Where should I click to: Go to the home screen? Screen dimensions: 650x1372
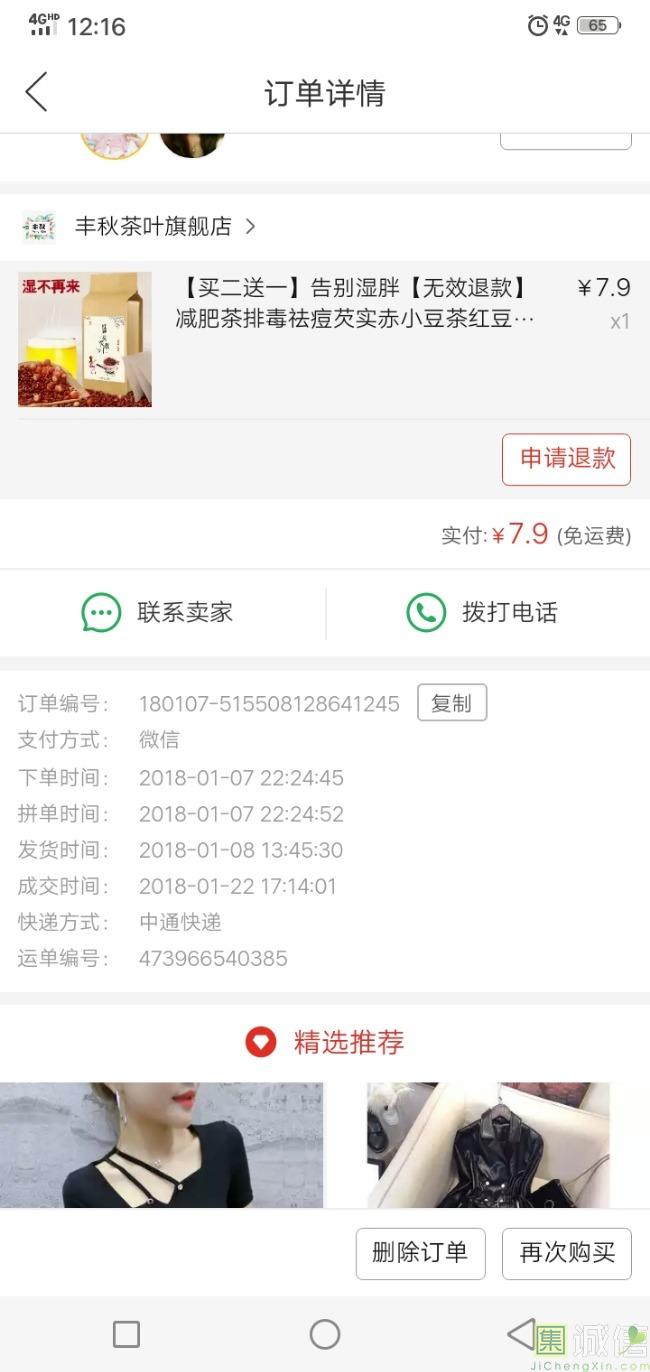point(325,1334)
